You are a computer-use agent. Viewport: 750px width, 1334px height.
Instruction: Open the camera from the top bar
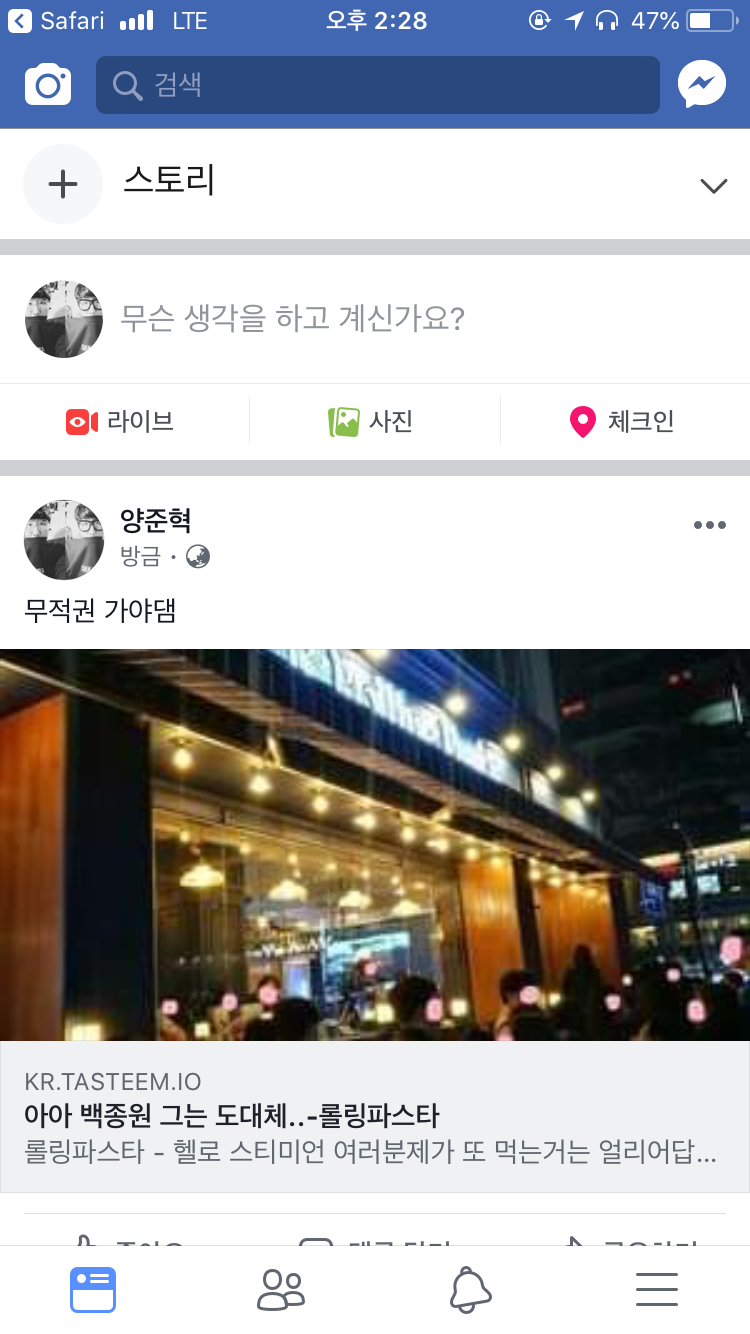(x=48, y=86)
